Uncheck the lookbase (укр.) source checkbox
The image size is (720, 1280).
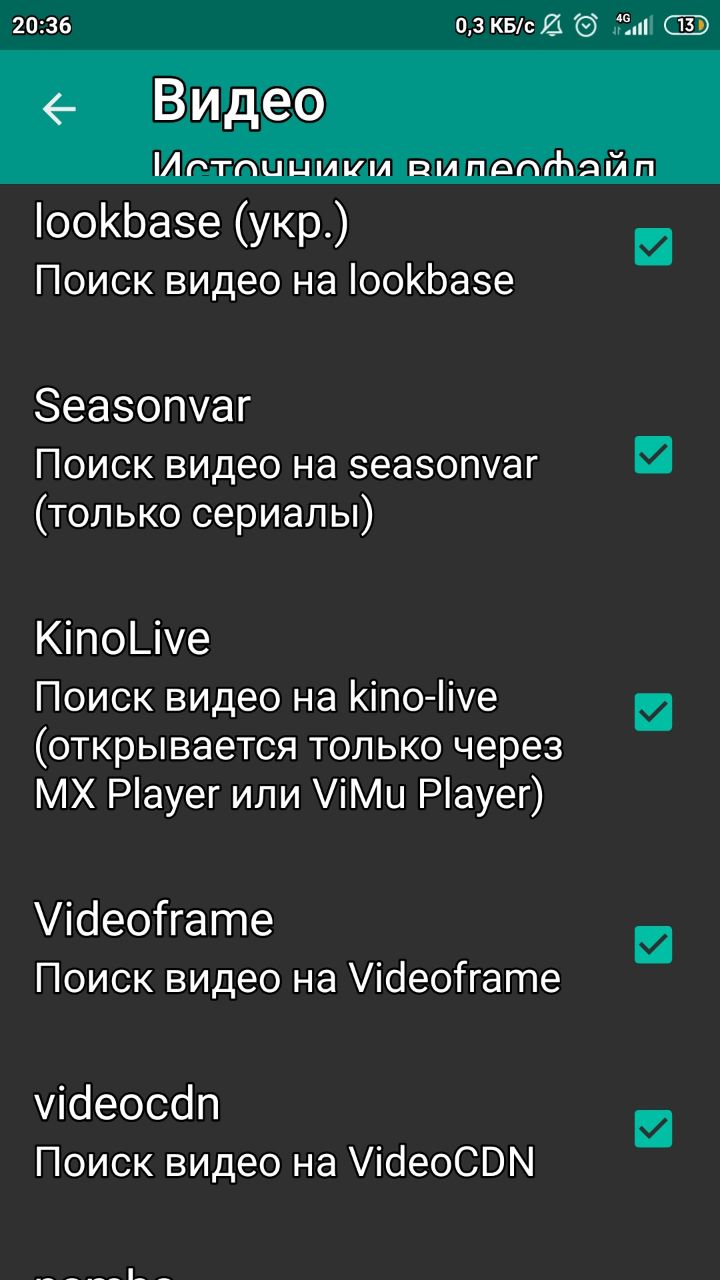click(x=654, y=247)
